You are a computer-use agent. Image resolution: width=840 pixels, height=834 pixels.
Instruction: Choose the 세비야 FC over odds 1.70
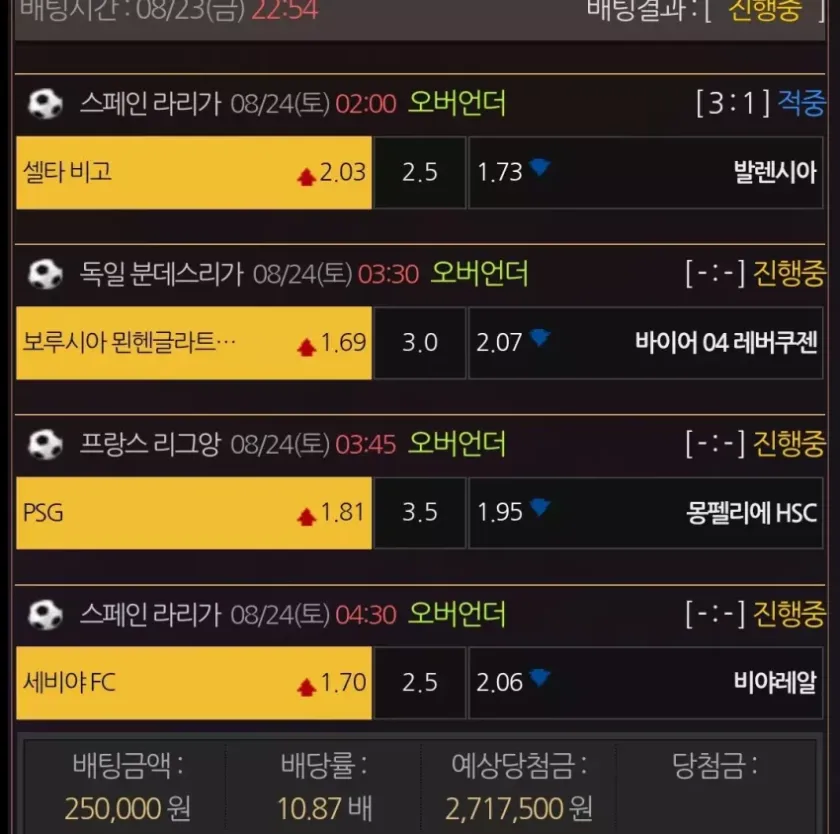click(x=194, y=683)
